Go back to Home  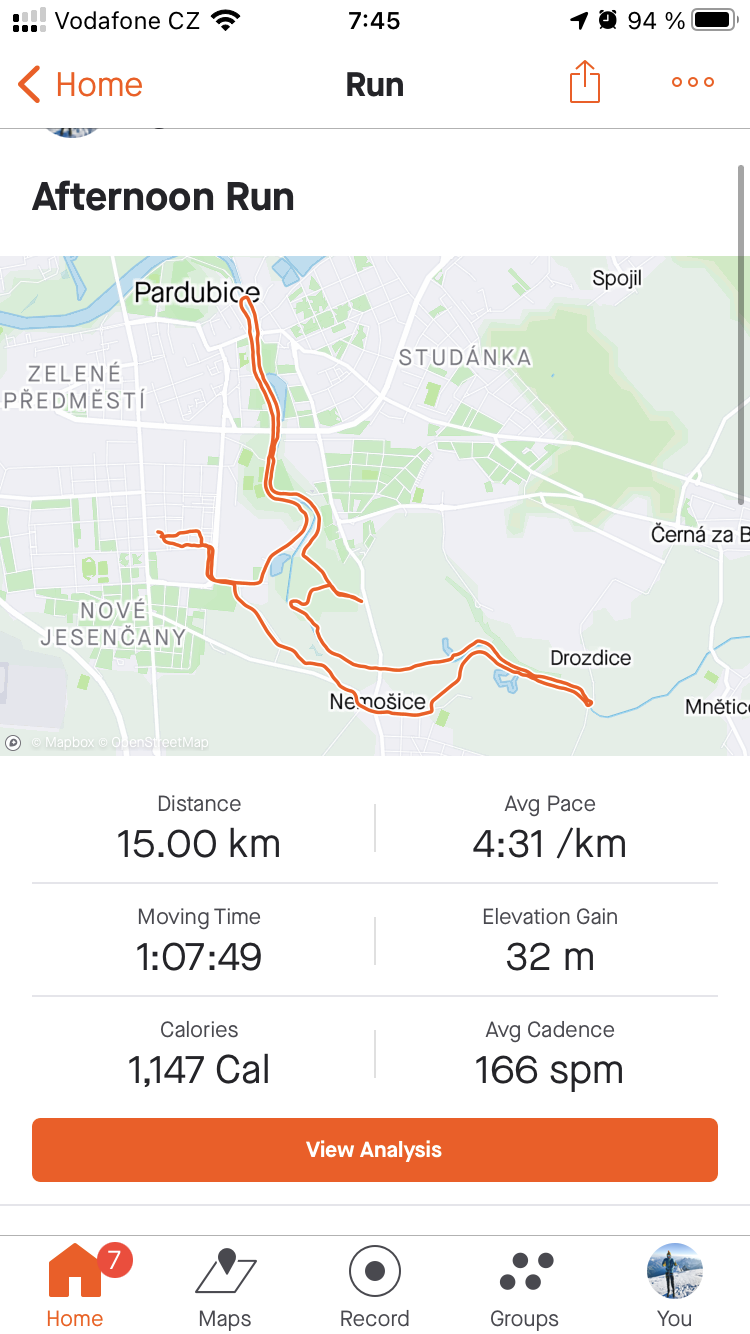(80, 84)
